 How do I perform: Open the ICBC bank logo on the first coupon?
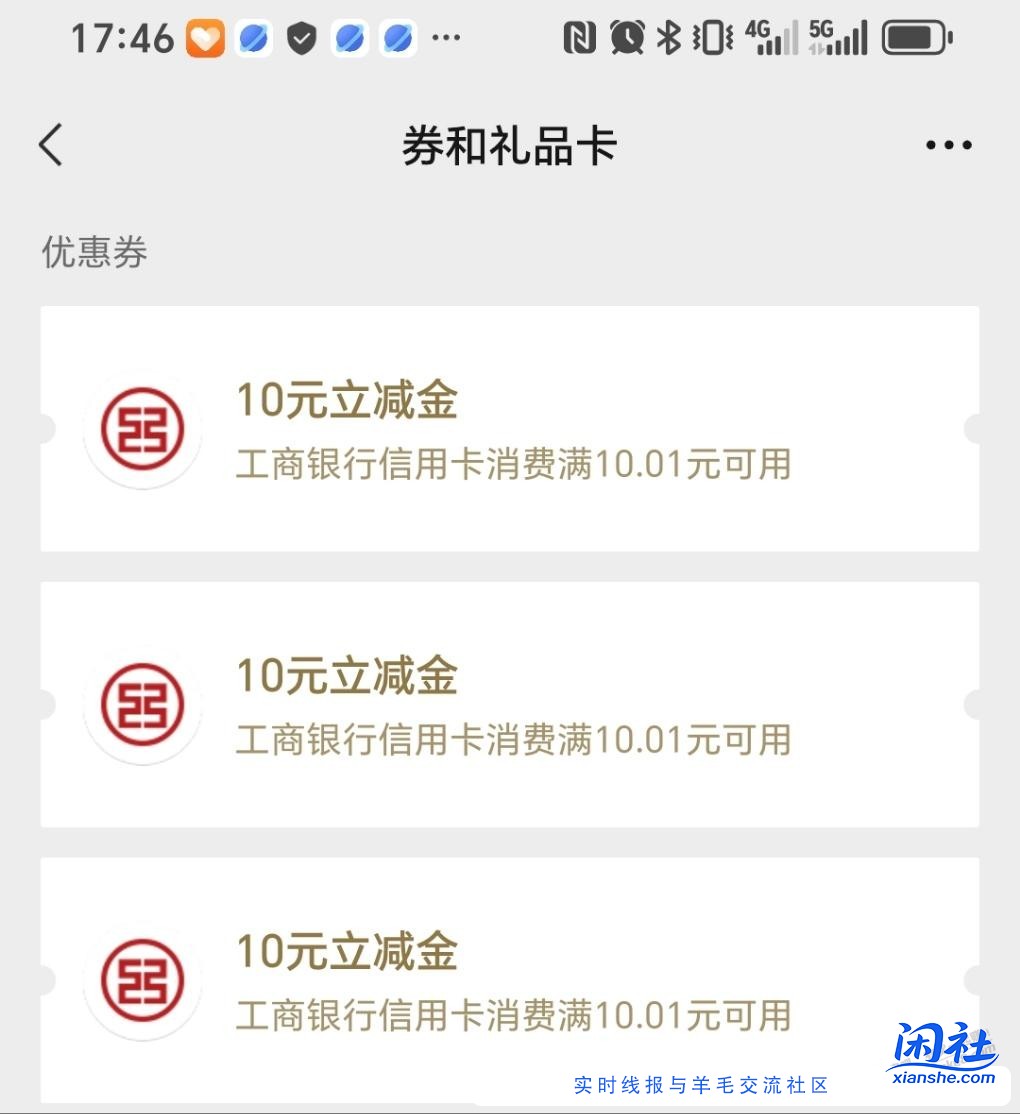[x=142, y=429]
